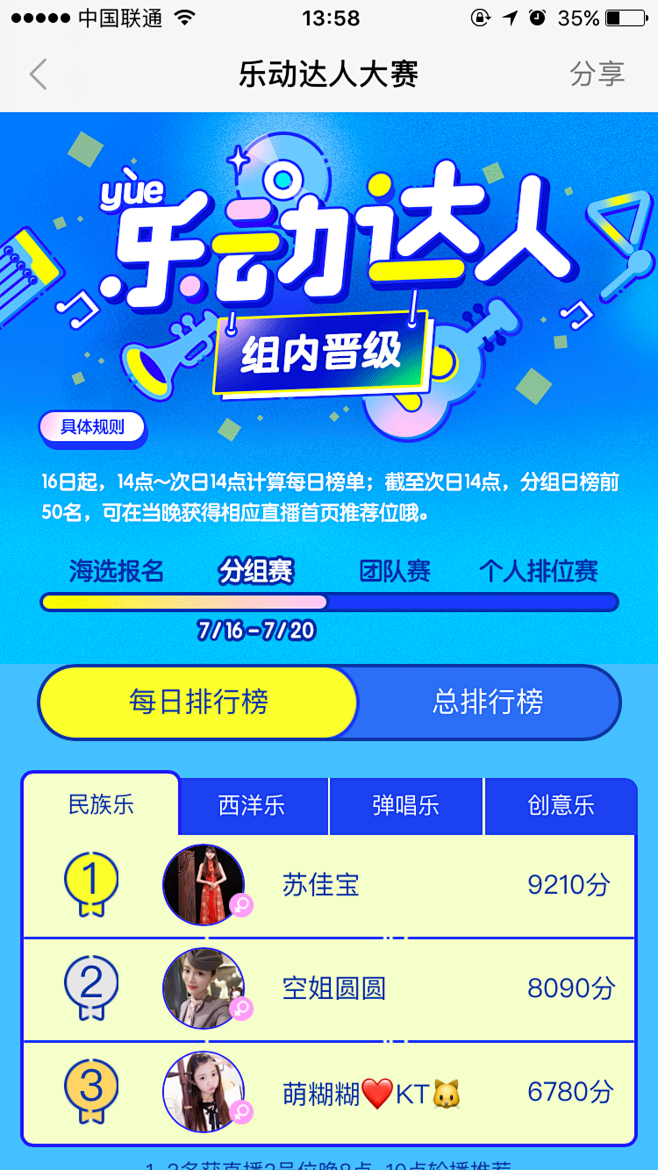Switch to the 创意乐 tab
Viewport: 658px width, 1170px height.
(561, 806)
